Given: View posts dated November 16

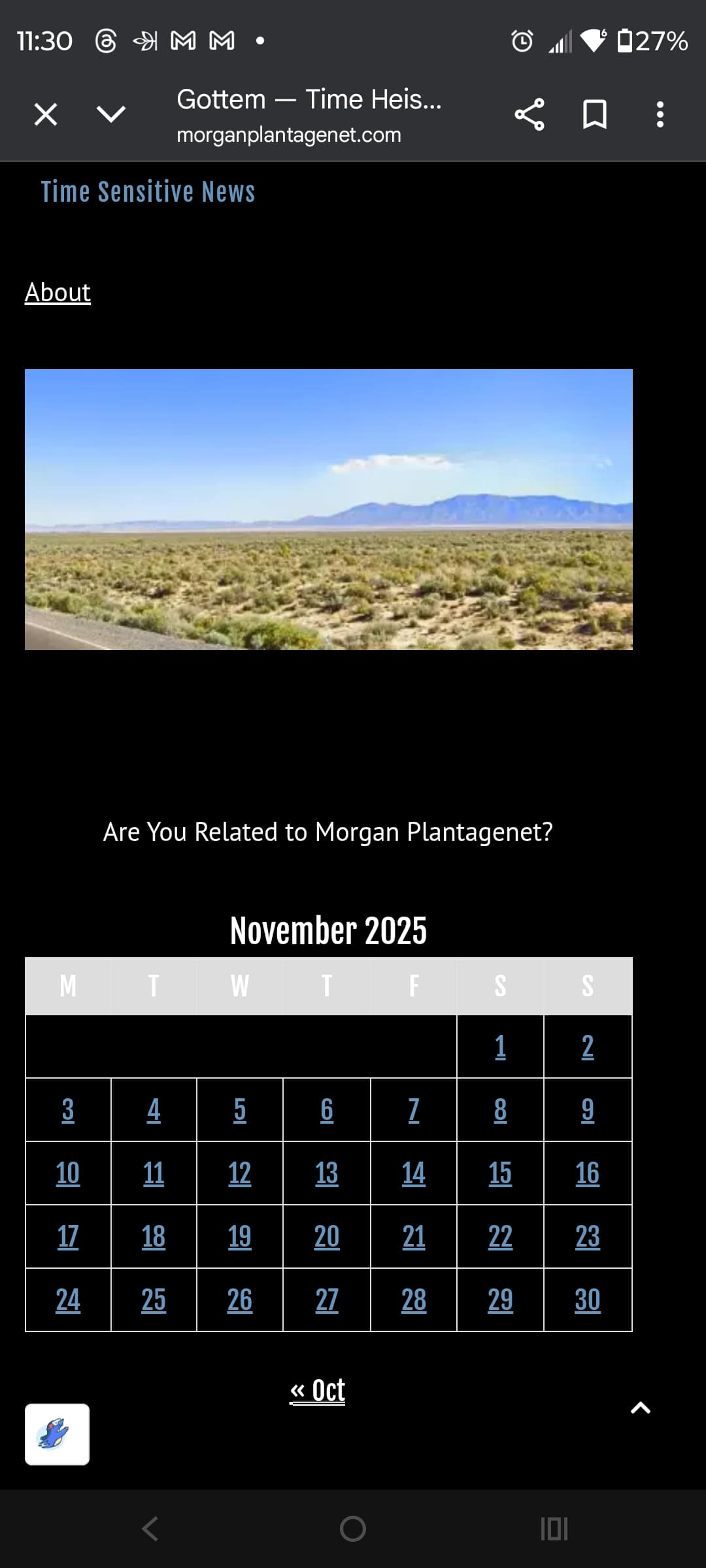Looking at the screenshot, I should pyautogui.click(x=587, y=1173).
